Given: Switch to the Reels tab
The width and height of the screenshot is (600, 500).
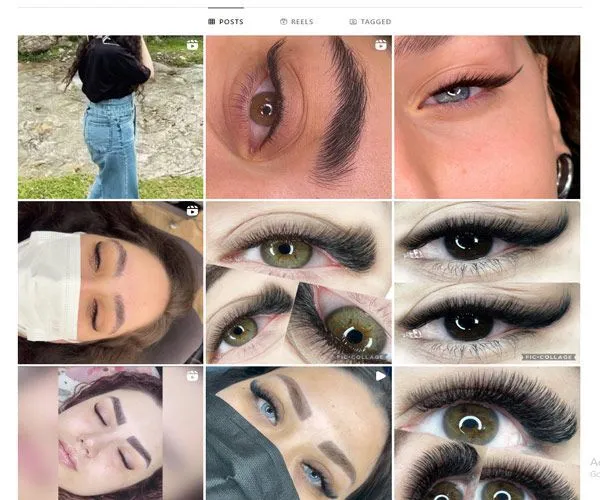Looking at the screenshot, I should (x=297, y=21).
